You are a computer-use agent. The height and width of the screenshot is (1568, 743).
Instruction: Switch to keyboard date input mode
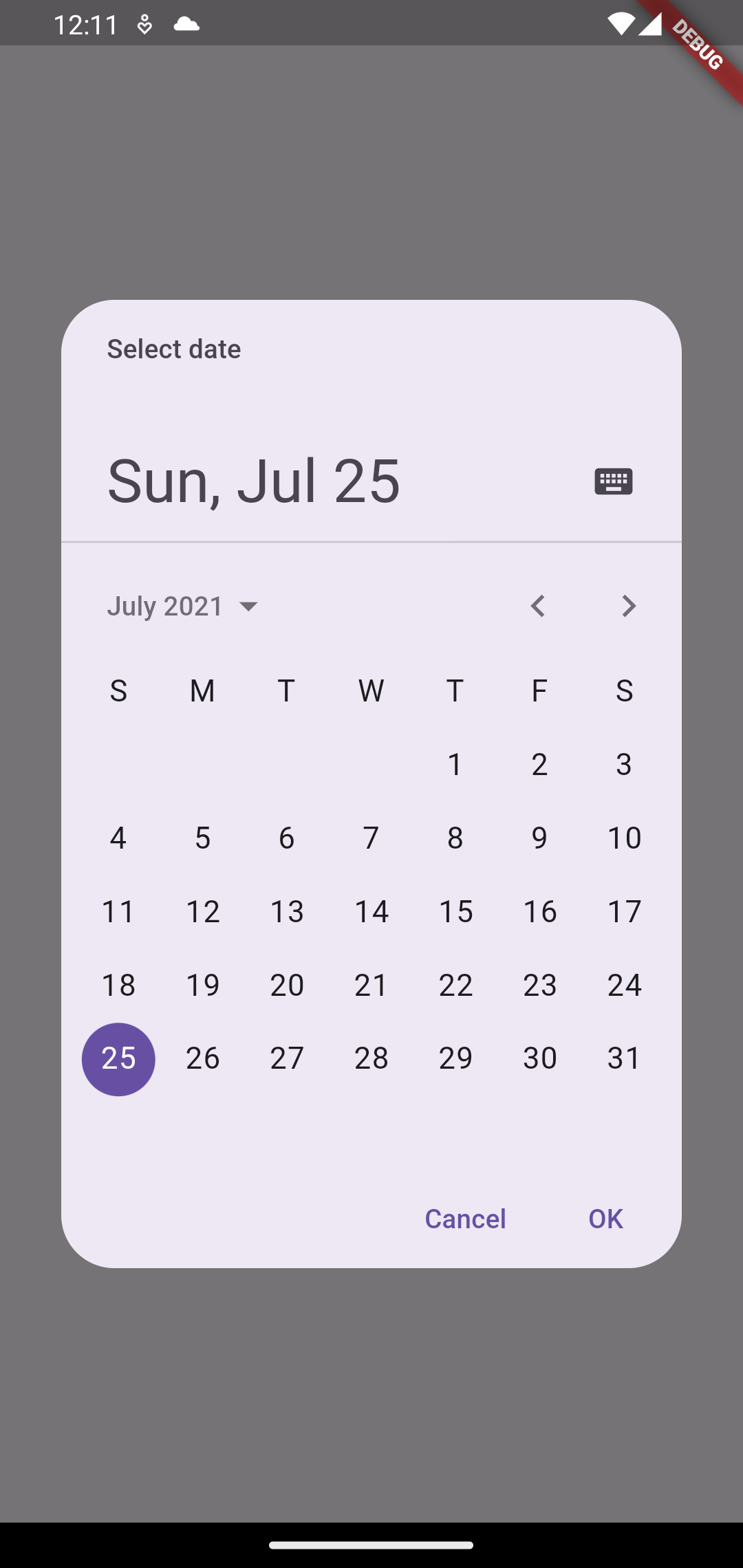tap(614, 481)
